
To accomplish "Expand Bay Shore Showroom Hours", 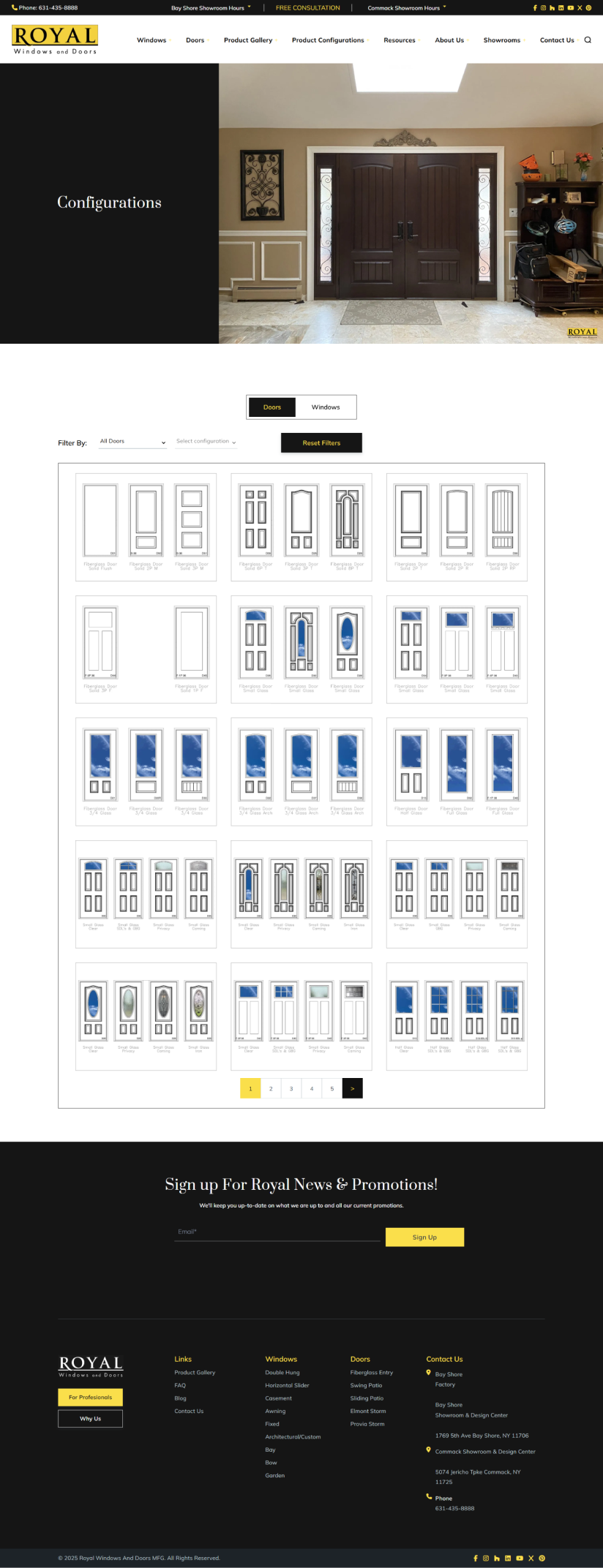I will coord(210,8).
